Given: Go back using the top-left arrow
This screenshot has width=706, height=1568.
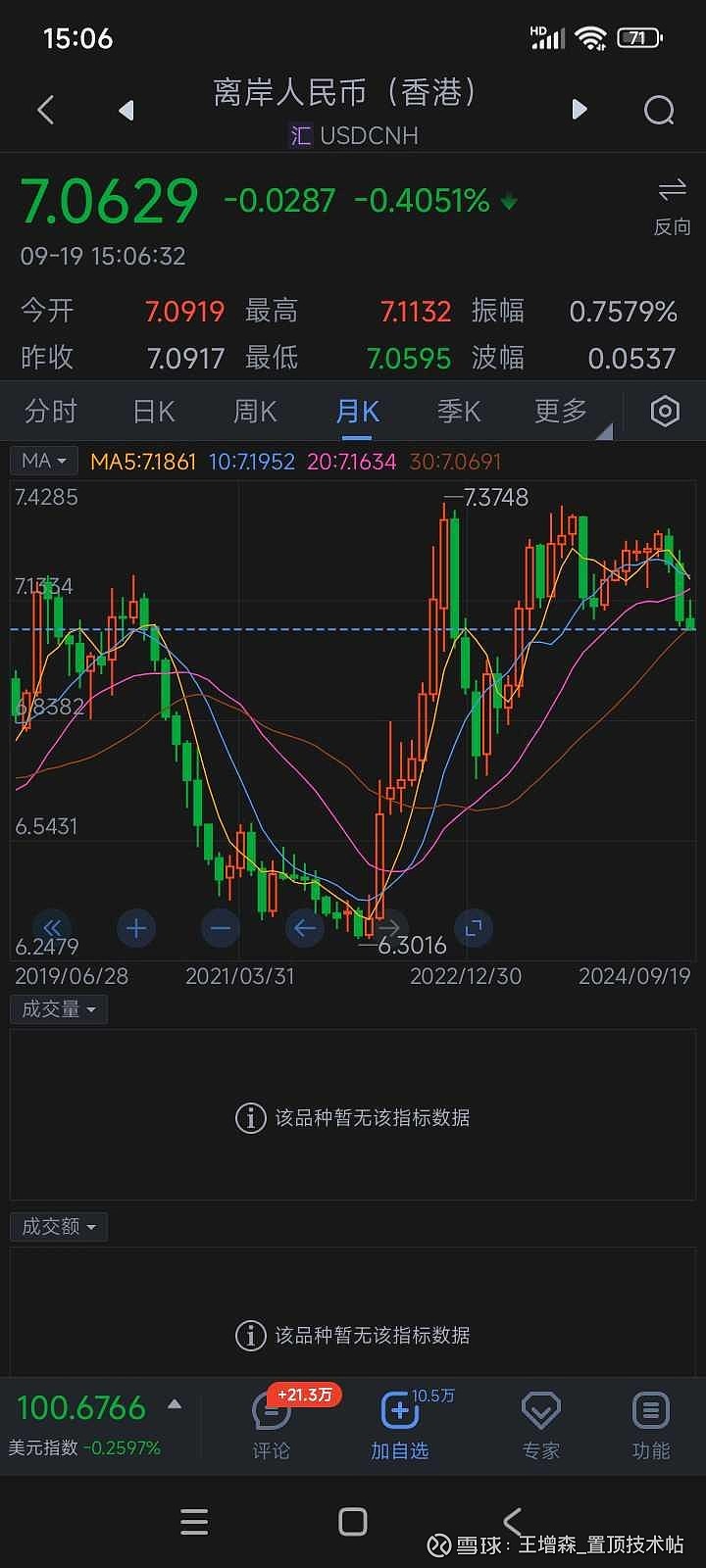Looking at the screenshot, I should click(45, 111).
